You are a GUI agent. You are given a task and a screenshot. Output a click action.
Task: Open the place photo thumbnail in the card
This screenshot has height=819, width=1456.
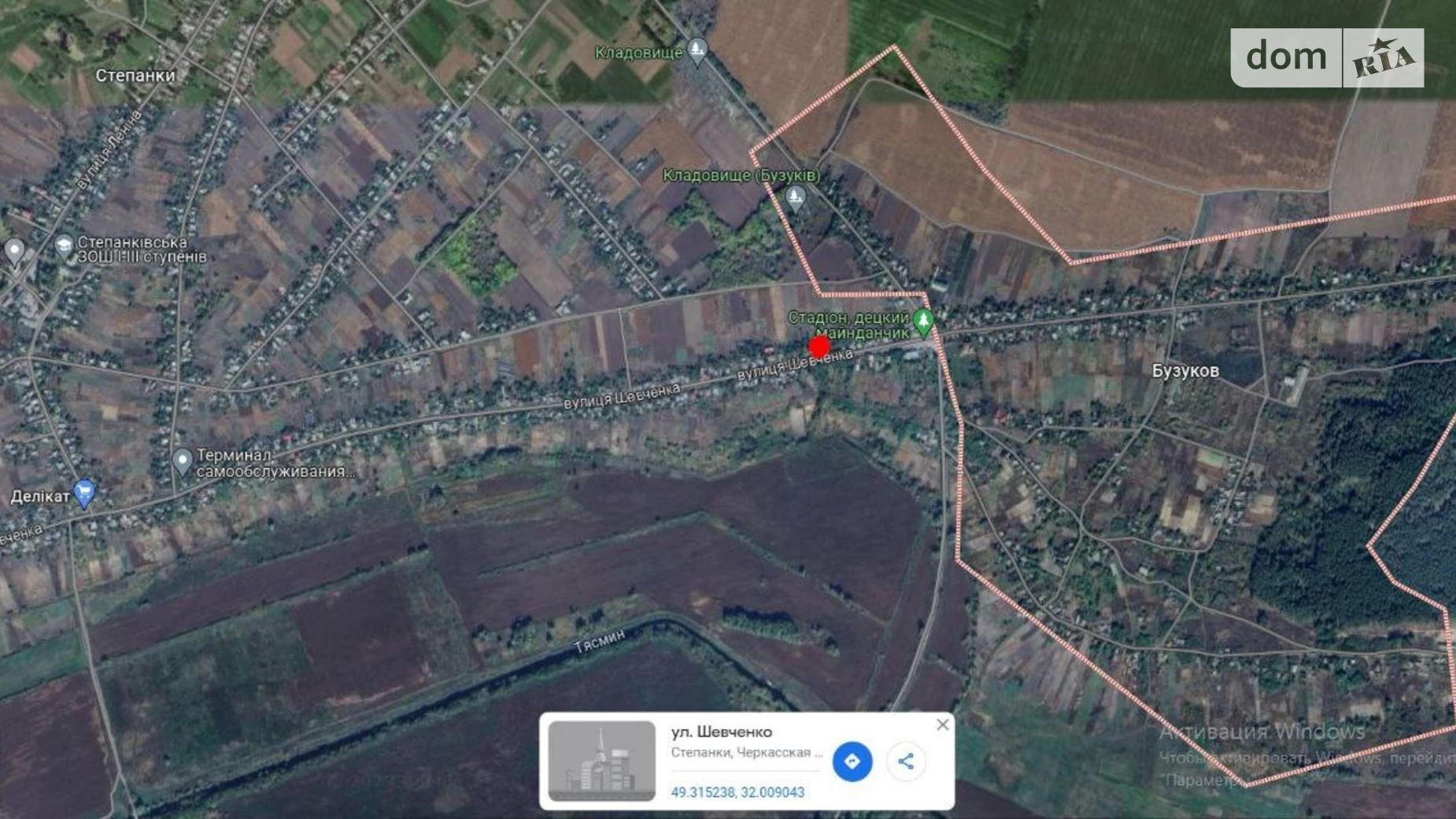[x=602, y=761]
